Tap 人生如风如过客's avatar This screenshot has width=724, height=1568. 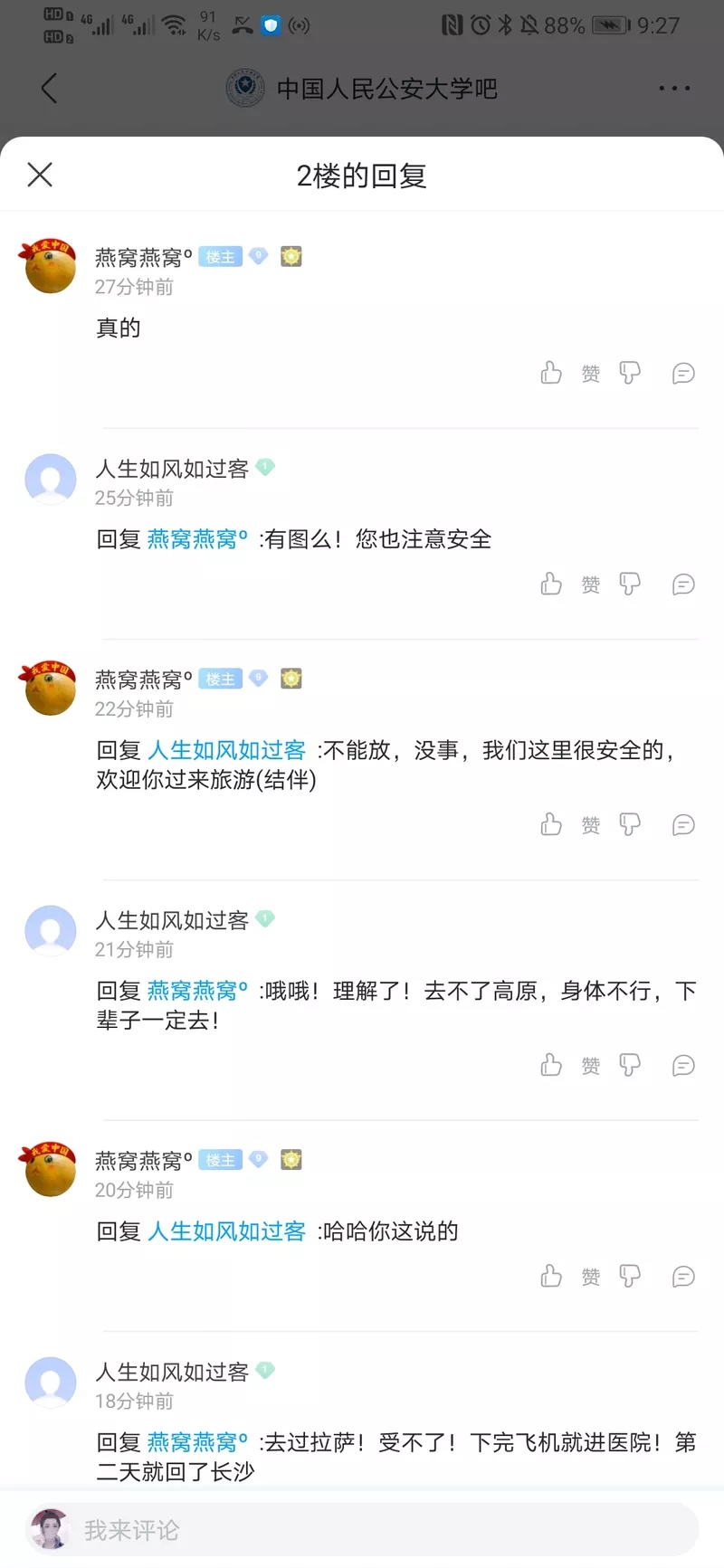click(x=50, y=480)
